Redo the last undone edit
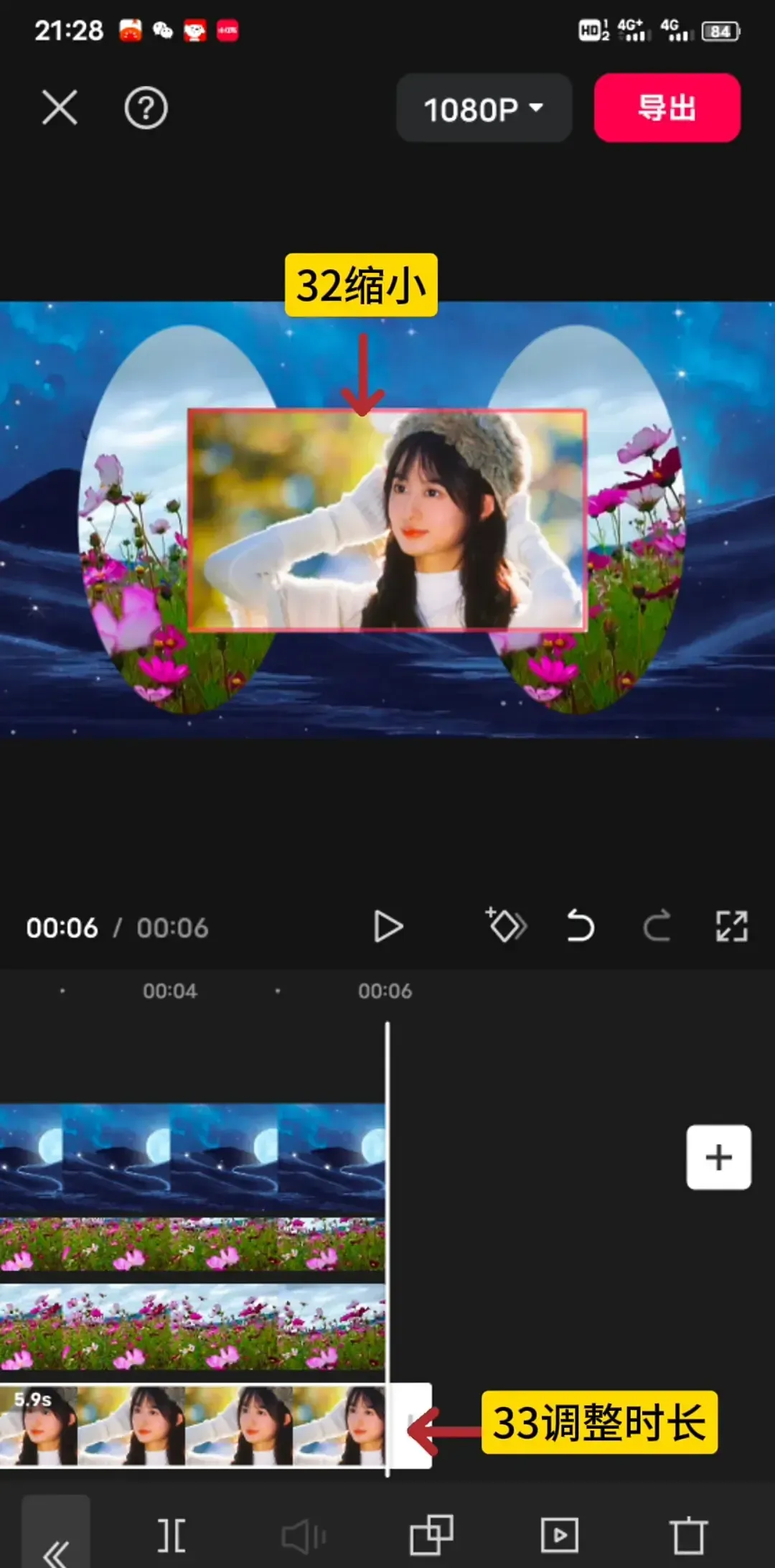Screen dimensions: 775x1568 point(656,925)
